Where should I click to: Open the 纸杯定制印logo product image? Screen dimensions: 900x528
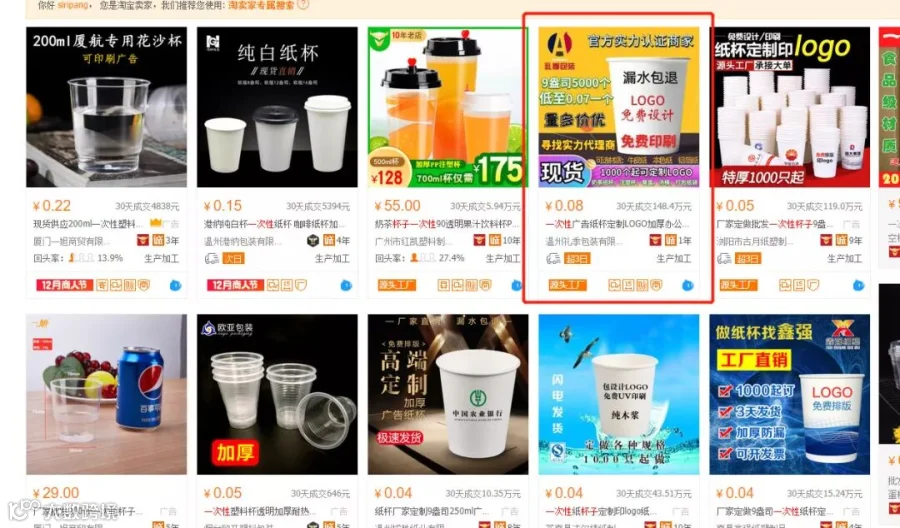[789, 107]
